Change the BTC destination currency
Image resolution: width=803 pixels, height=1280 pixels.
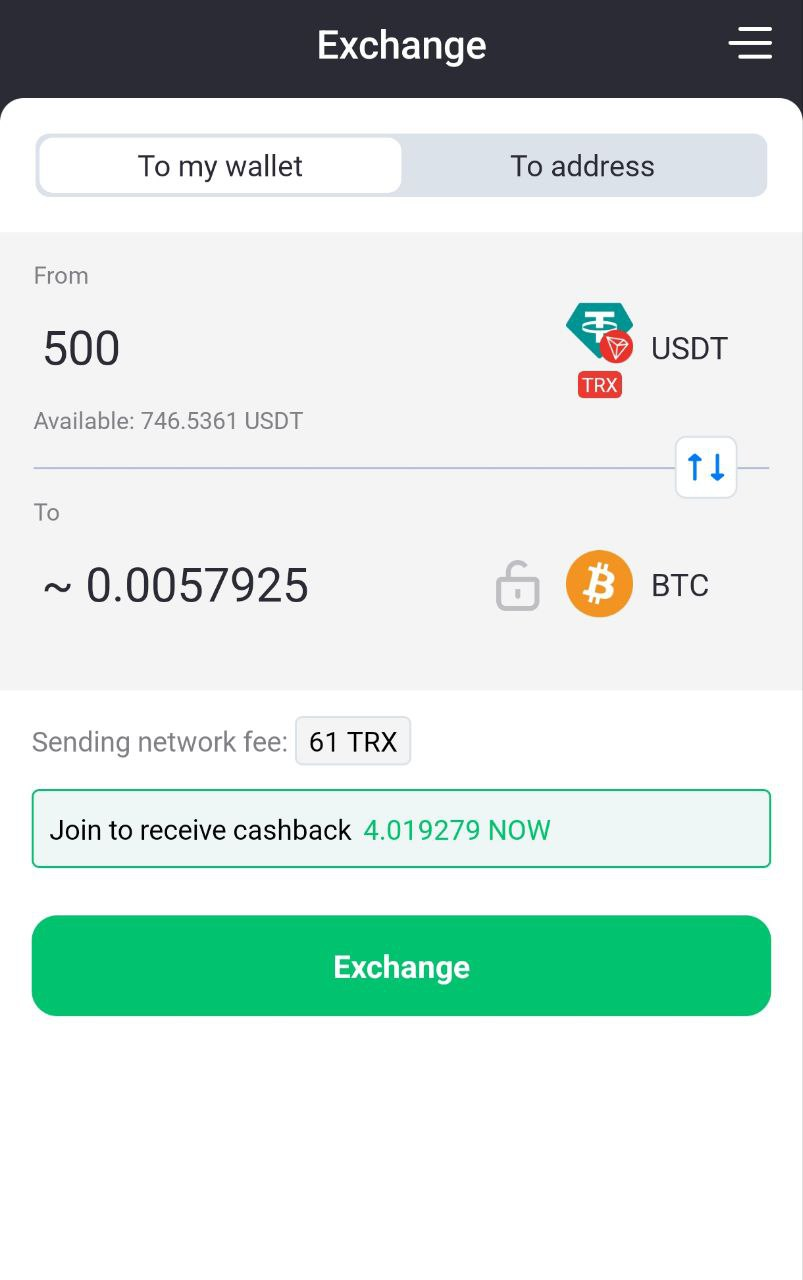[x=638, y=585]
